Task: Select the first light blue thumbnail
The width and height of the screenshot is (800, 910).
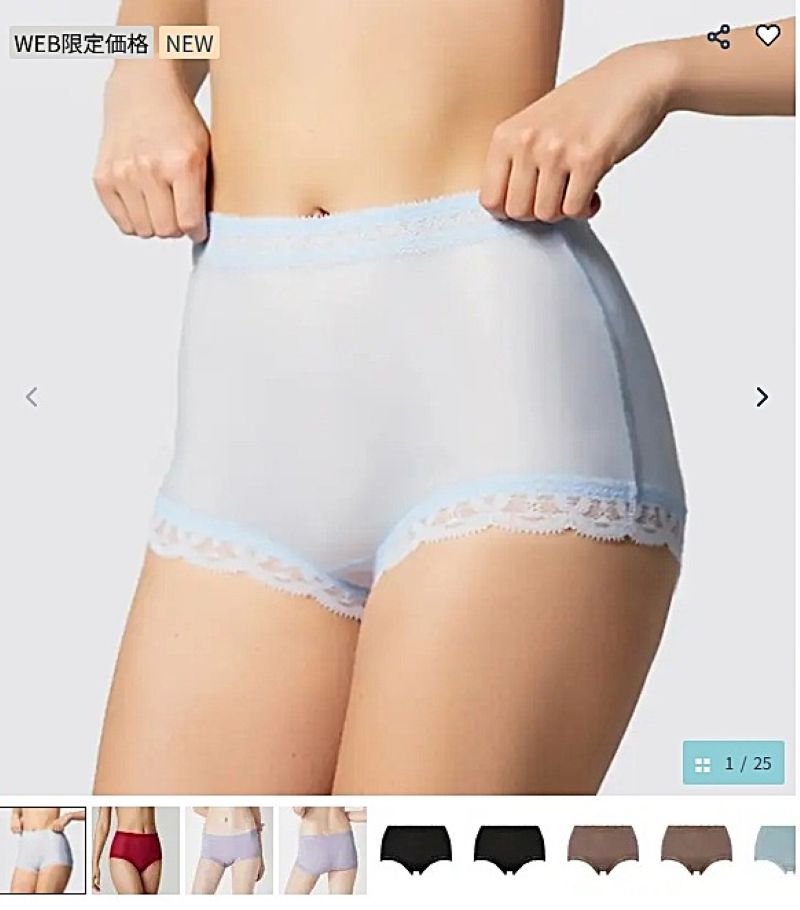Action: (x=43, y=850)
